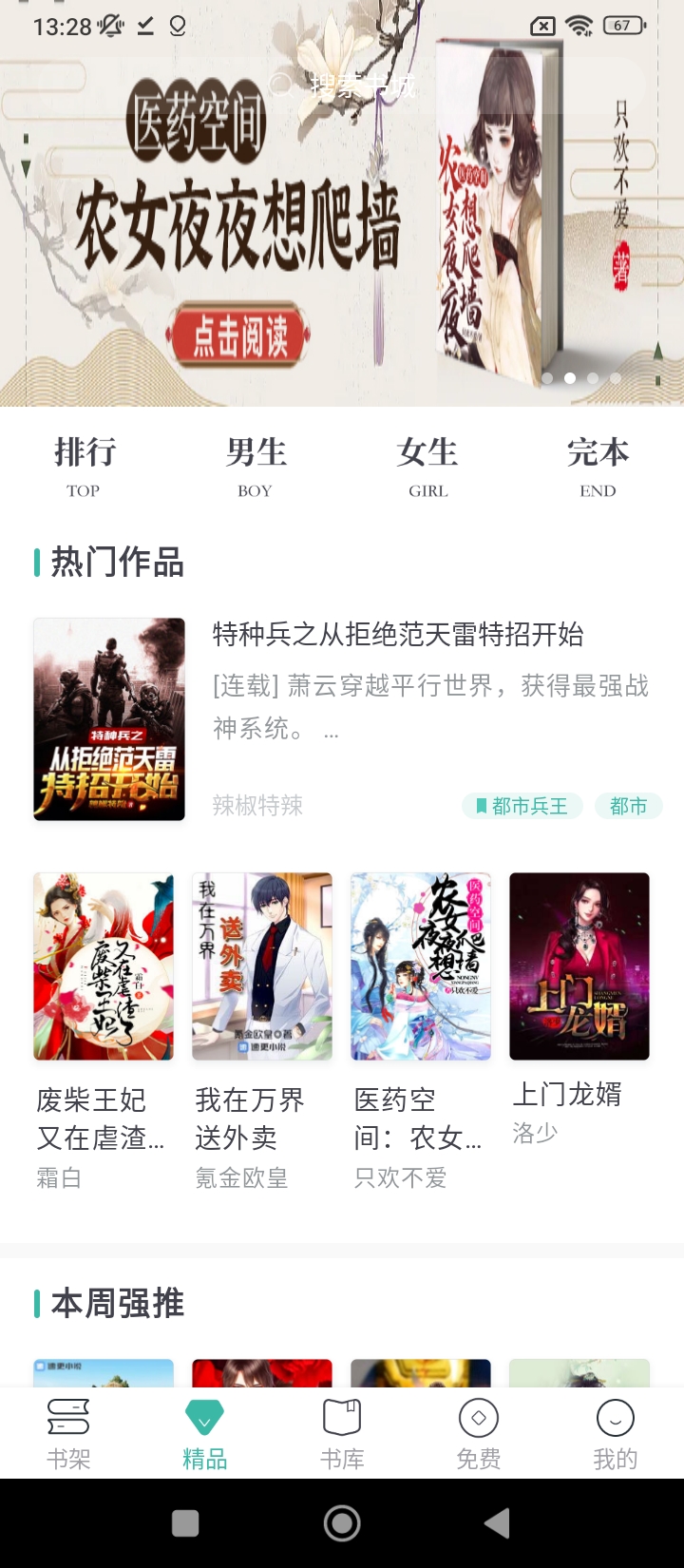Switch to the 免费 tab
Screen dimensions: 684x1568
pos(479,1434)
